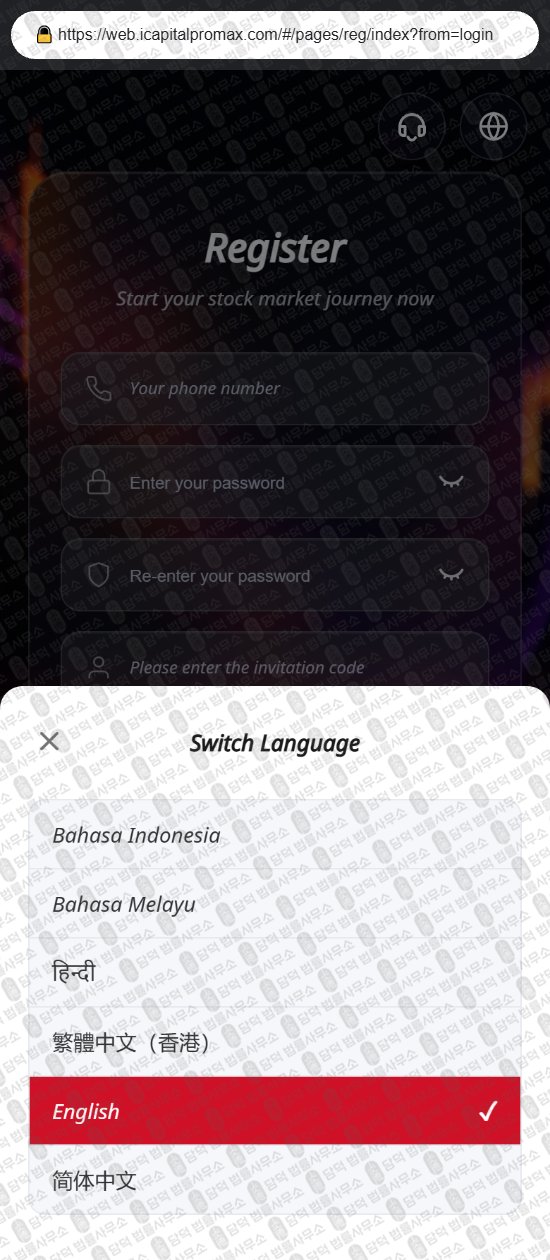Close the Switch Language sheet
This screenshot has width=550, height=1260.
click(x=49, y=741)
